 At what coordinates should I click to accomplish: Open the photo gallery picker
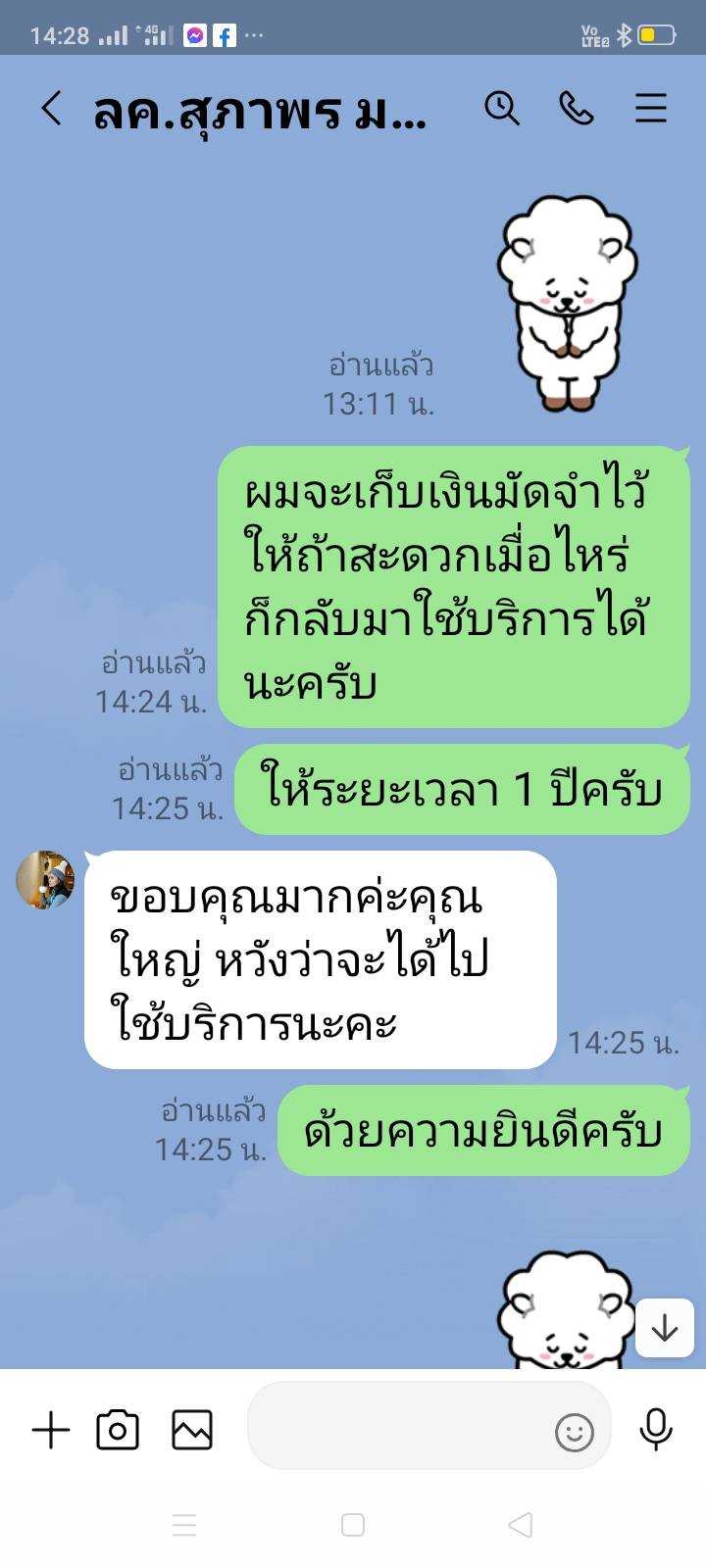(192, 1431)
